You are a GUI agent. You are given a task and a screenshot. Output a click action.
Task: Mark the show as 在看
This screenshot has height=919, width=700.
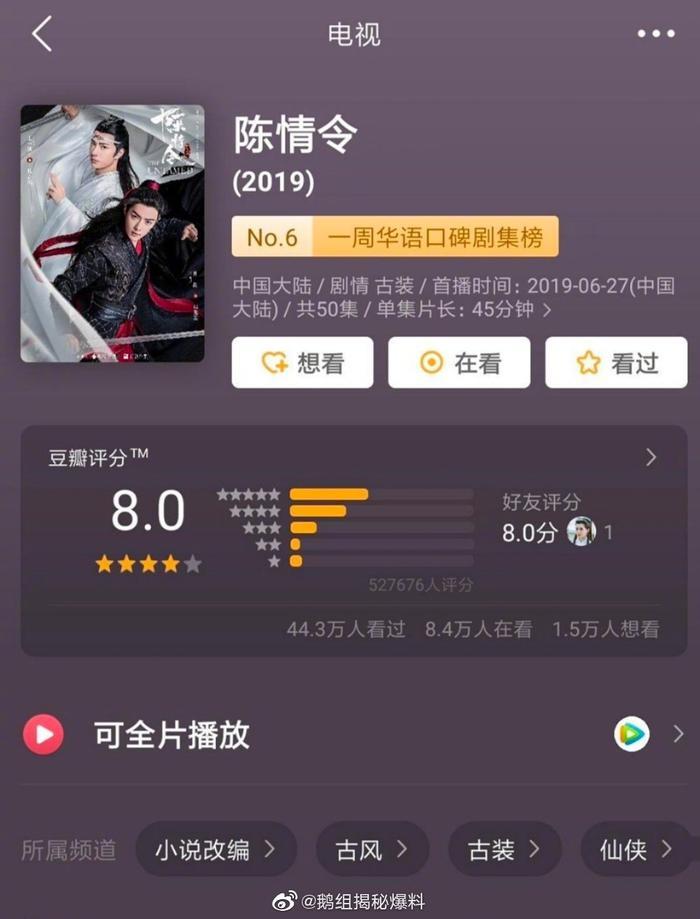(459, 362)
